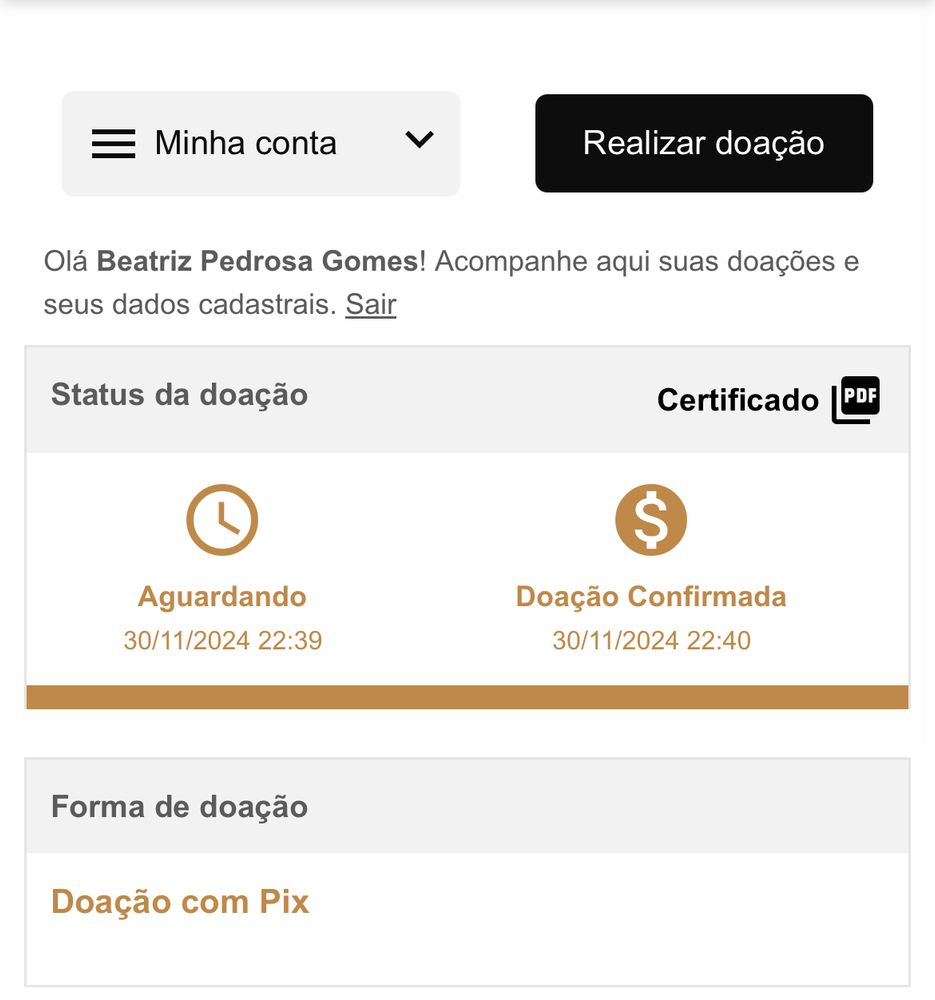Screen dimensions: 935x1000
Task: Log out using the Sair link
Action: (x=371, y=304)
